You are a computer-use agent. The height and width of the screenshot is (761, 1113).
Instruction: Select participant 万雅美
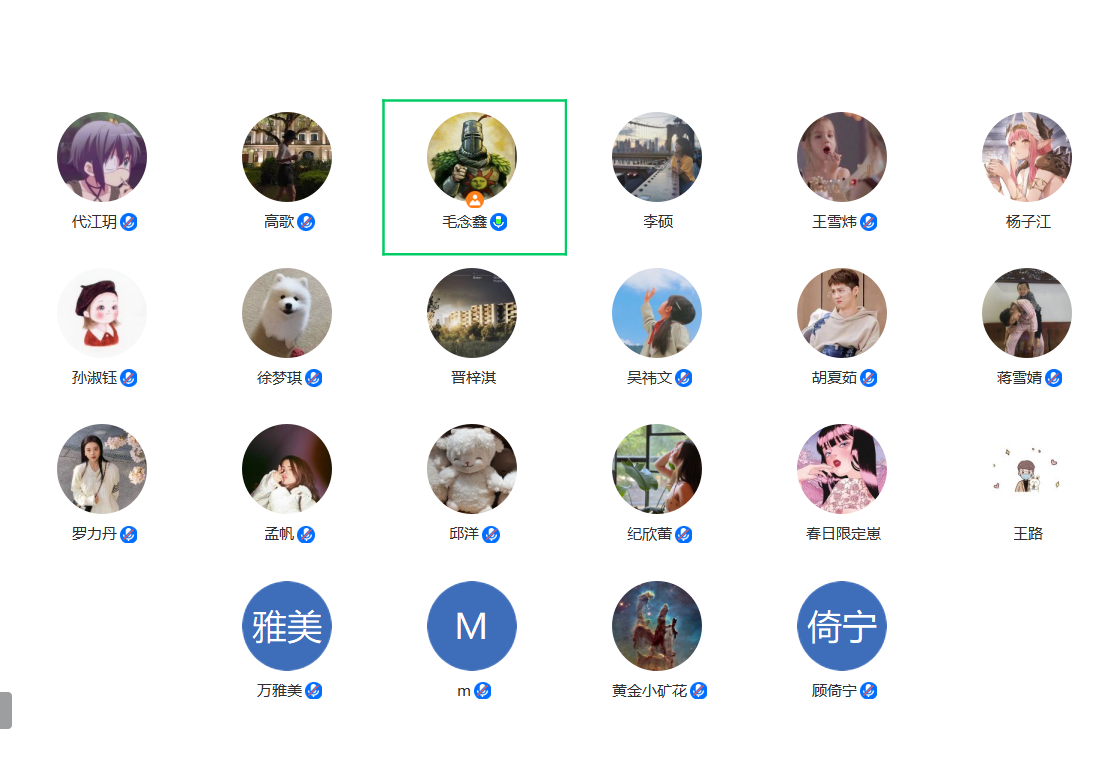[287, 626]
